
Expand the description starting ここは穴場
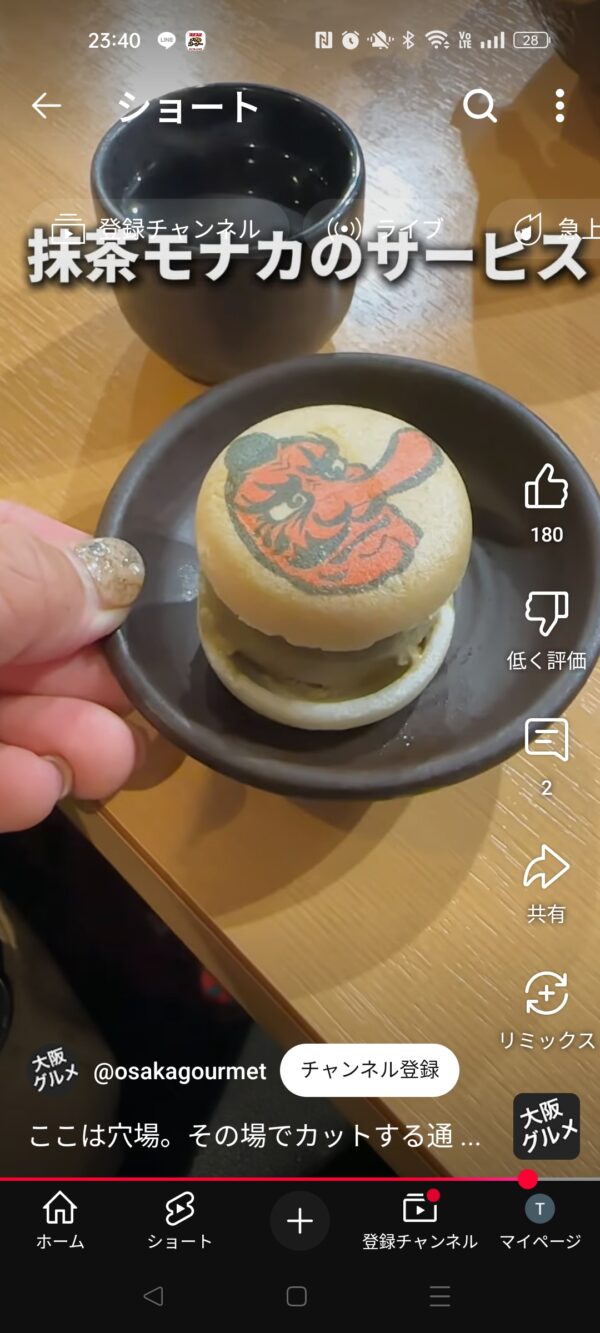[x=255, y=1135]
